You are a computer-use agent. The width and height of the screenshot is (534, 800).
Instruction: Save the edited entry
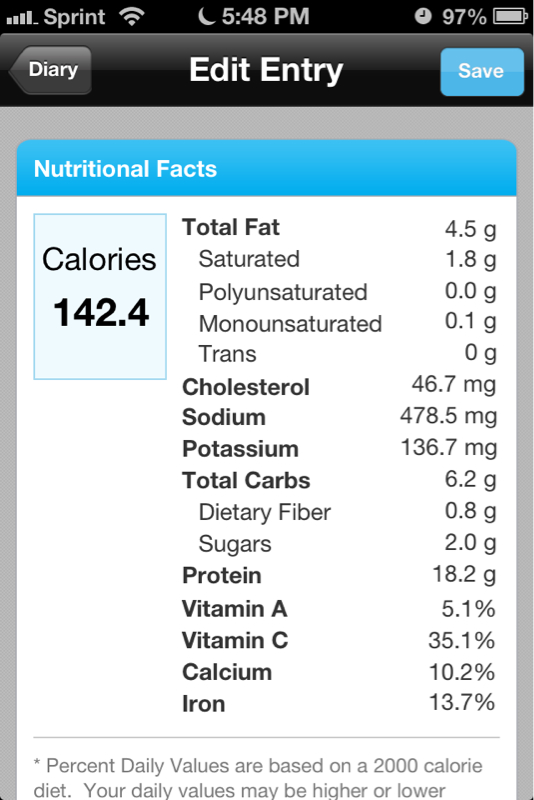pyautogui.click(x=481, y=71)
